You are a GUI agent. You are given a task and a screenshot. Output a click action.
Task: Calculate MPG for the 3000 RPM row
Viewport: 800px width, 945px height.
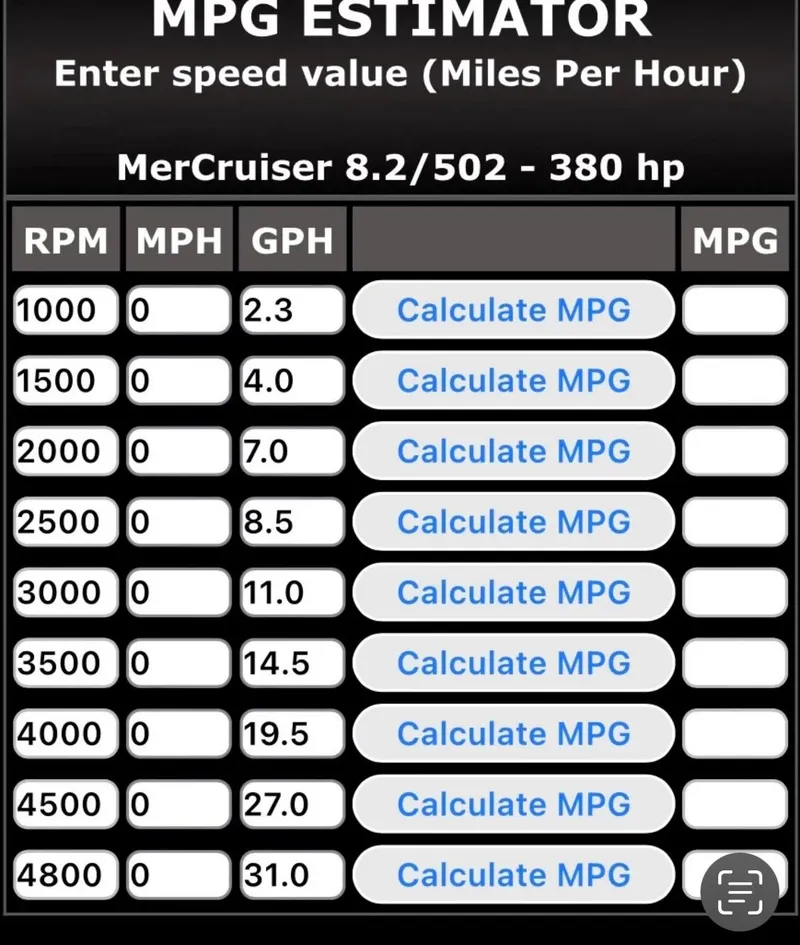[513, 593]
